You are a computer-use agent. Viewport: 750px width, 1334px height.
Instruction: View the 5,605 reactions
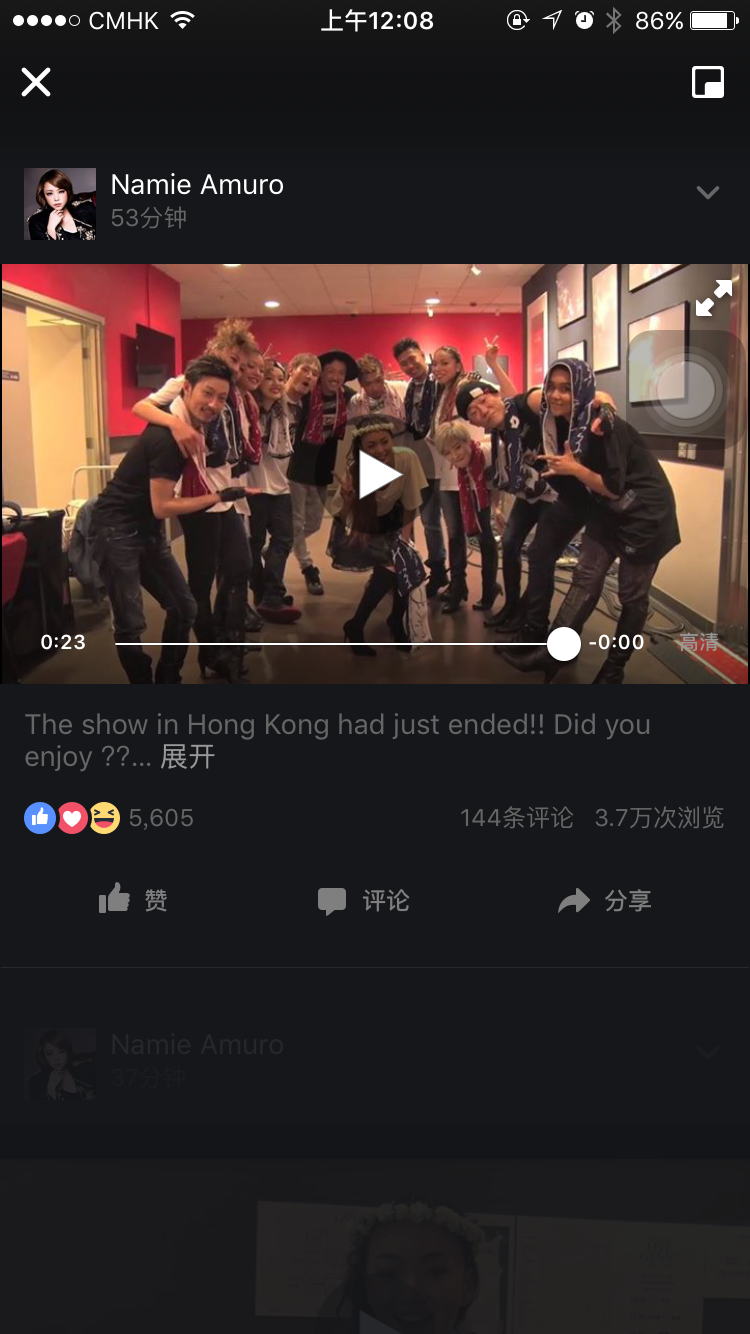click(109, 818)
